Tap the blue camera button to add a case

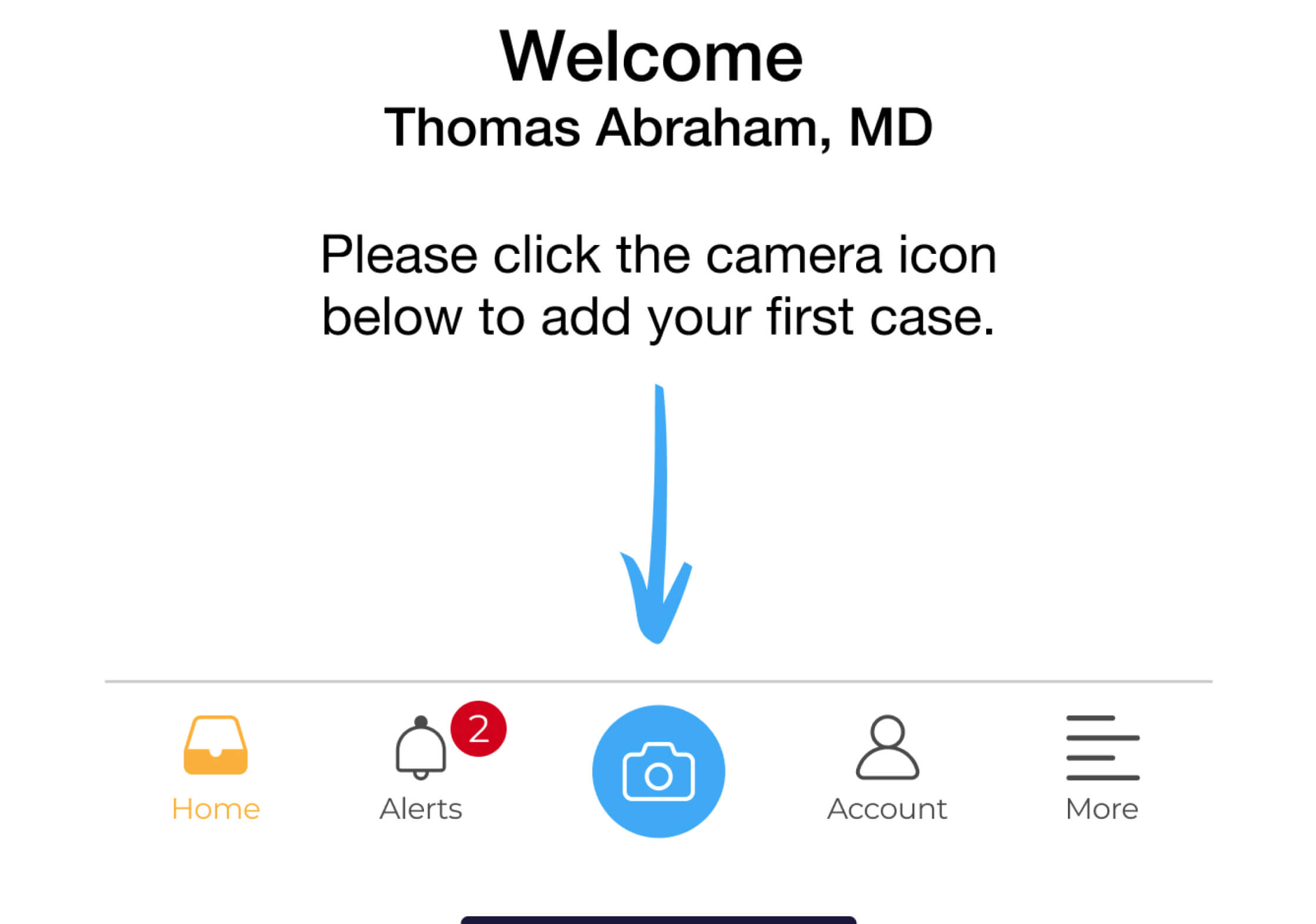(658, 771)
